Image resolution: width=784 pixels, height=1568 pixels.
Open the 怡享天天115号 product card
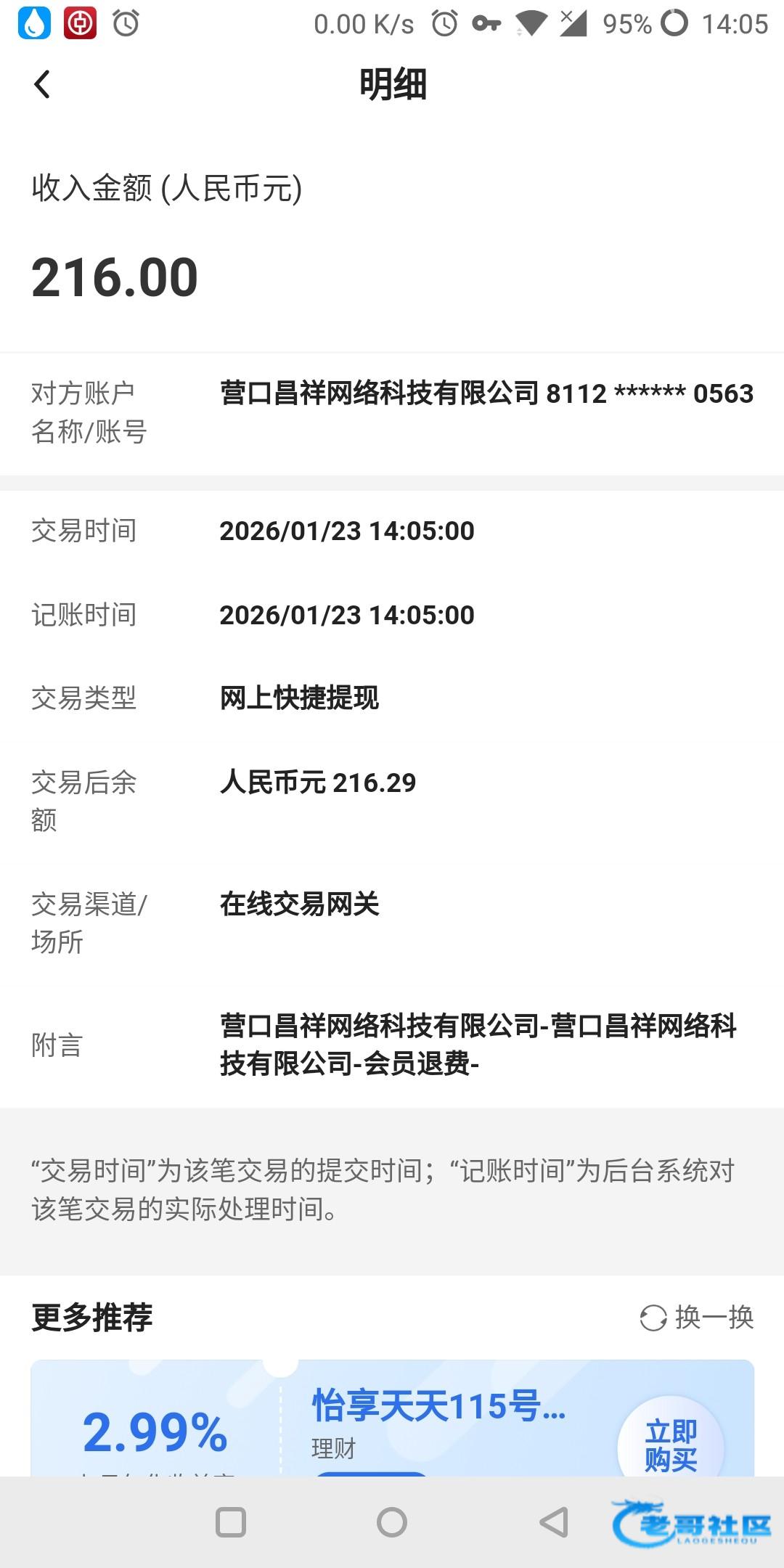coord(438,1407)
